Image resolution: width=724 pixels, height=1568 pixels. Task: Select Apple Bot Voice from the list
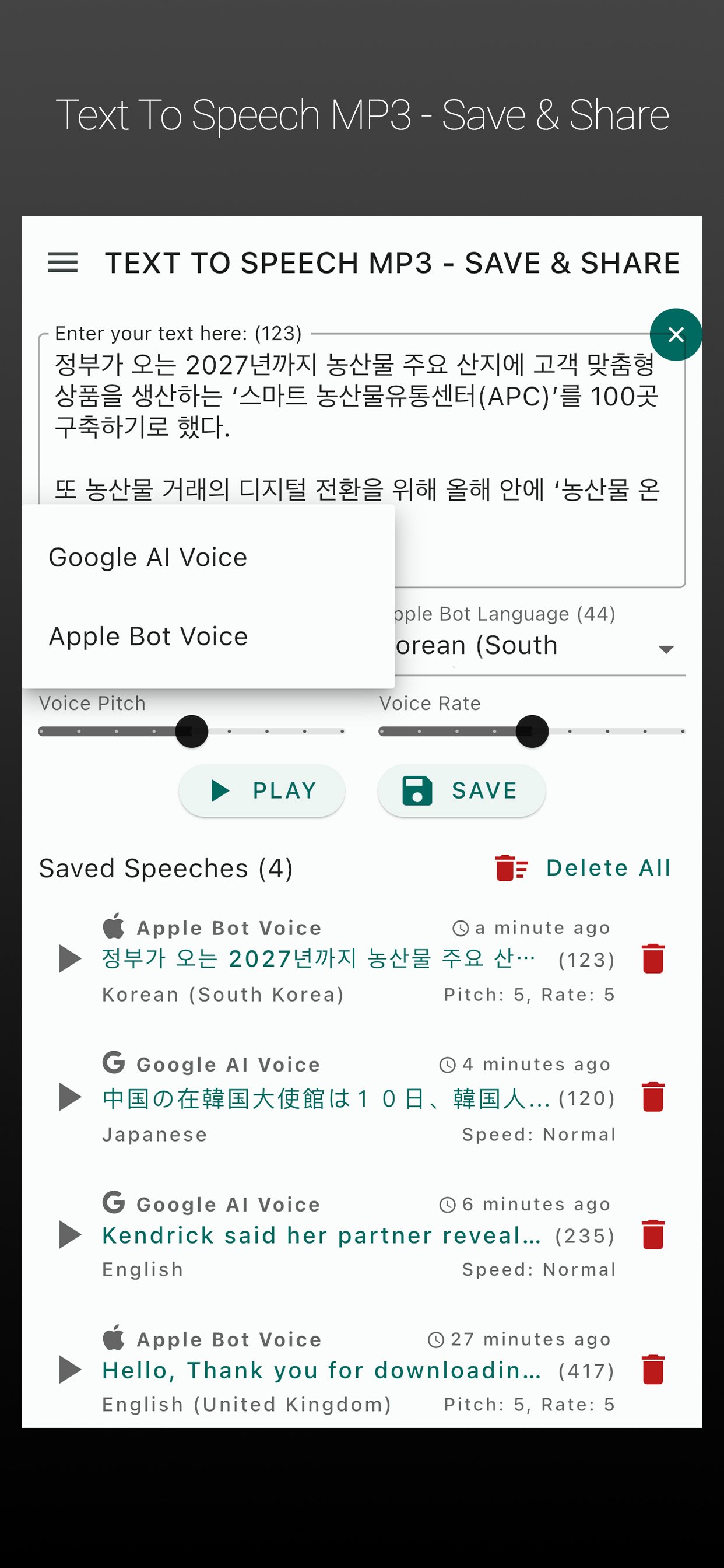point(148,635)
